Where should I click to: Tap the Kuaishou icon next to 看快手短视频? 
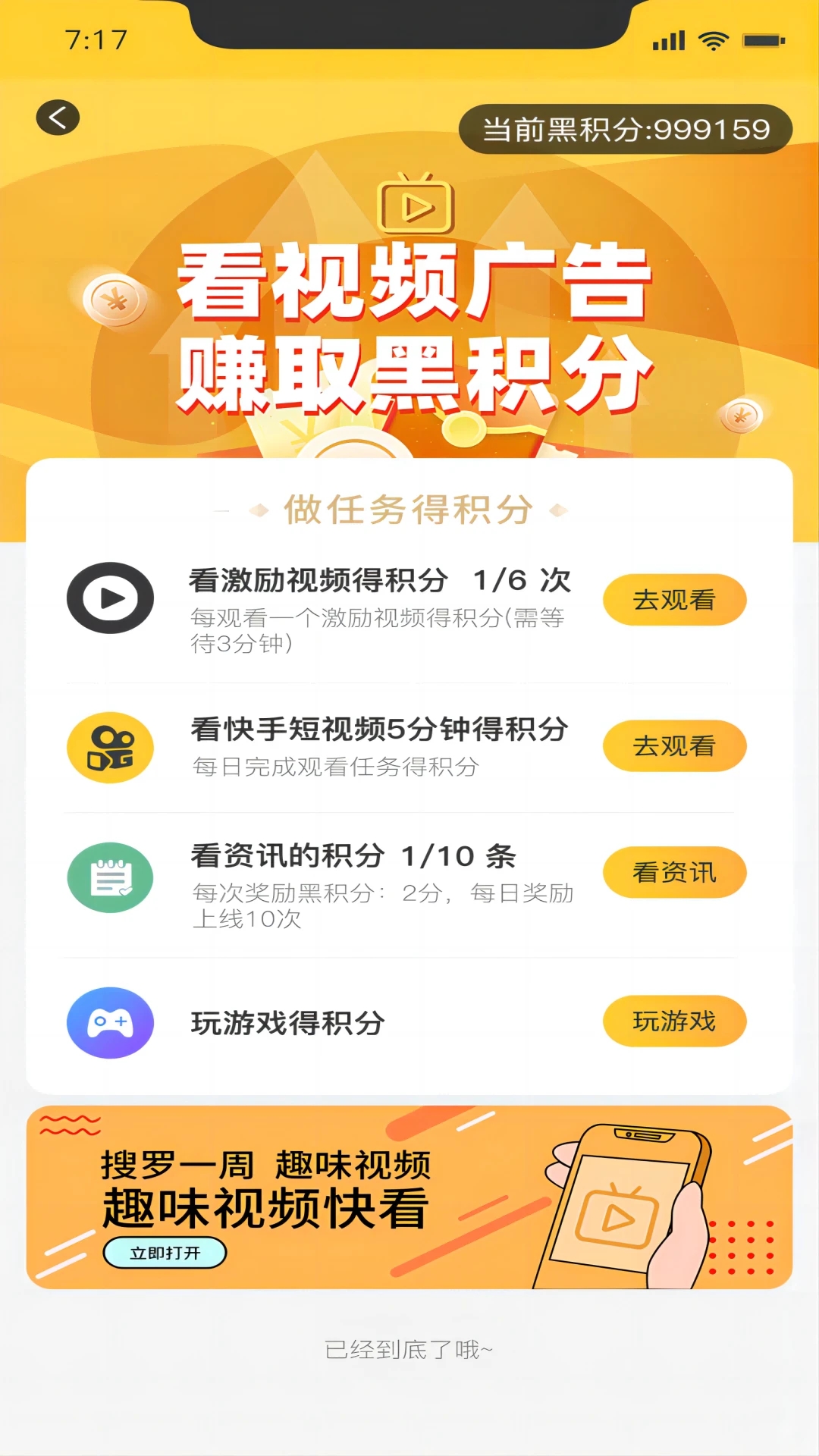point(111,746)
